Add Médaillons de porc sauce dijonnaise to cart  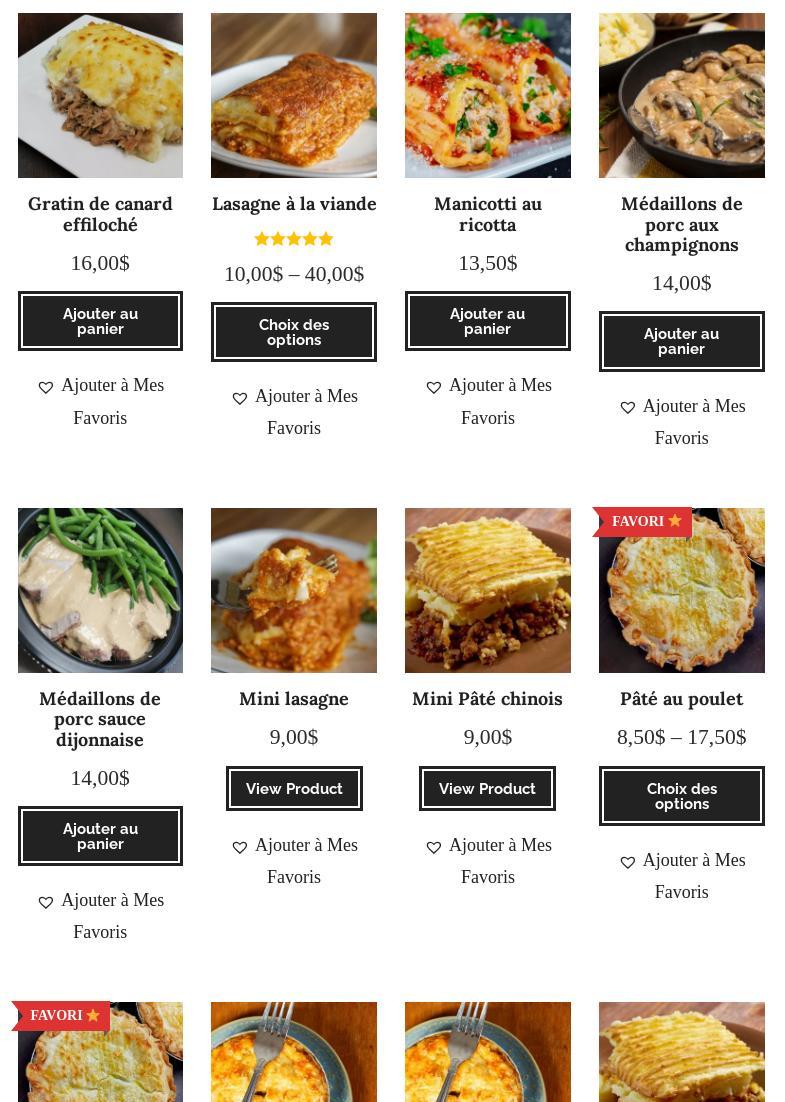(x=100, y=836)
